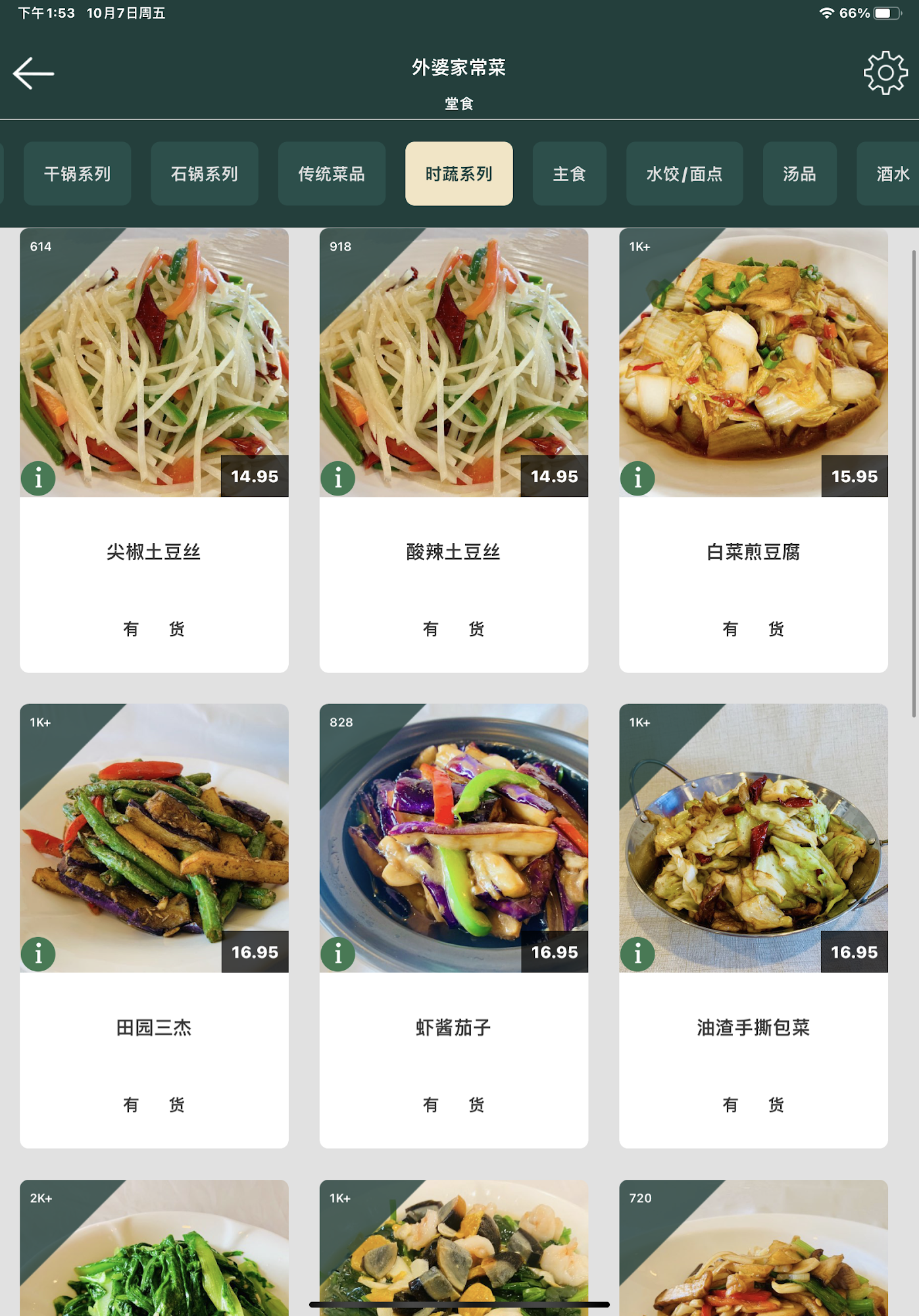The image size is (919, 1316).
Task: Select the 酸辣土豆丝 dish card
Action: (453, 551)
